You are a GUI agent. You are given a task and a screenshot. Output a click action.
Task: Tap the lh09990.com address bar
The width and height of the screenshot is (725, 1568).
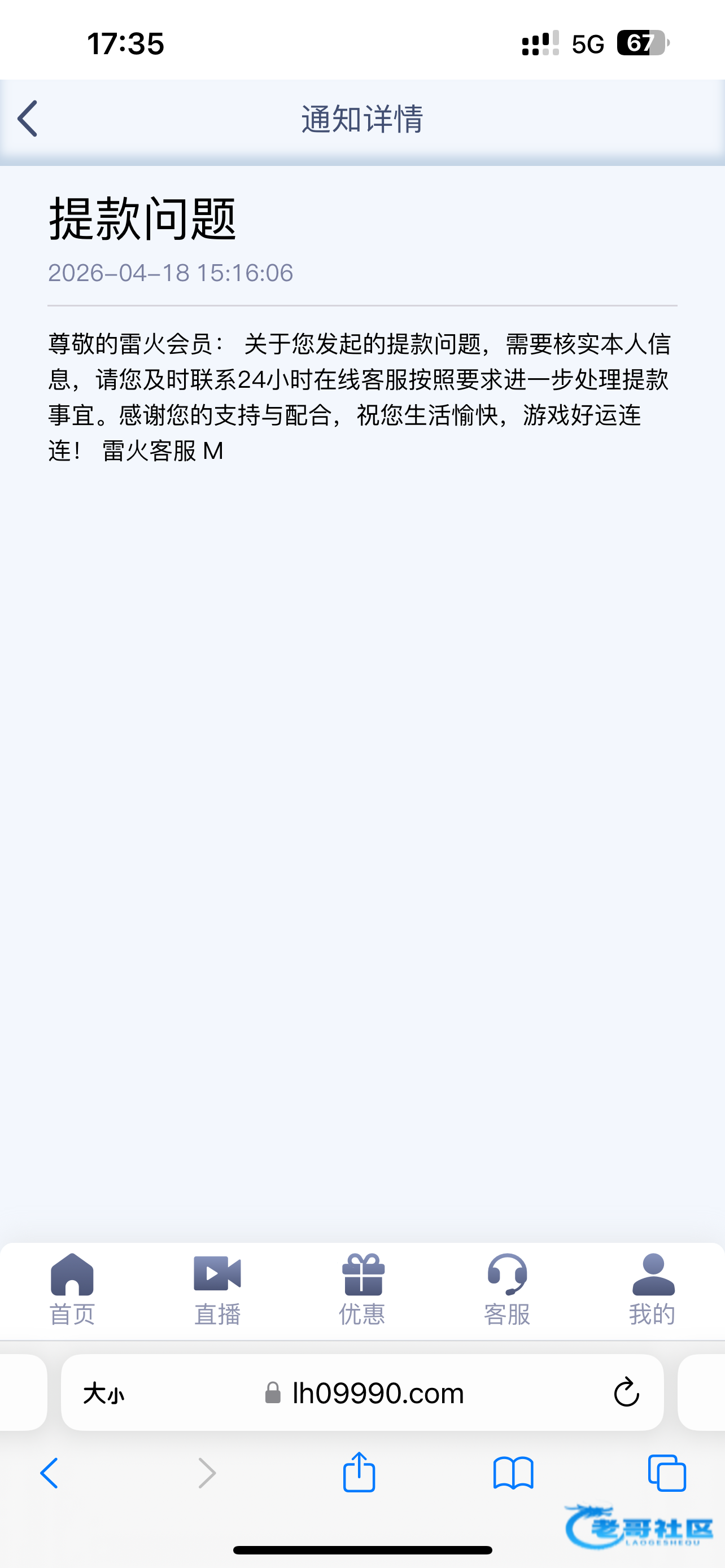[377, 1392]
